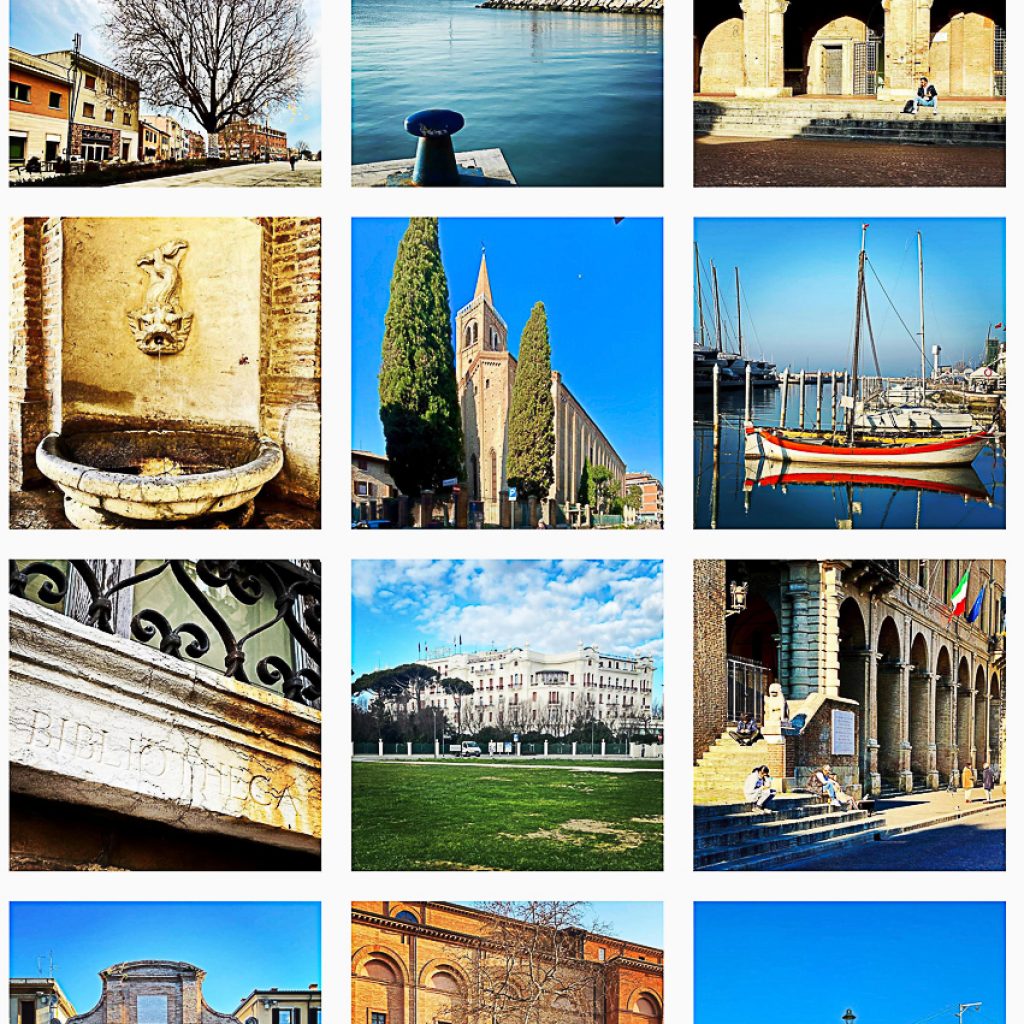Open the red-striped sailboat photo

click(849, 372)
